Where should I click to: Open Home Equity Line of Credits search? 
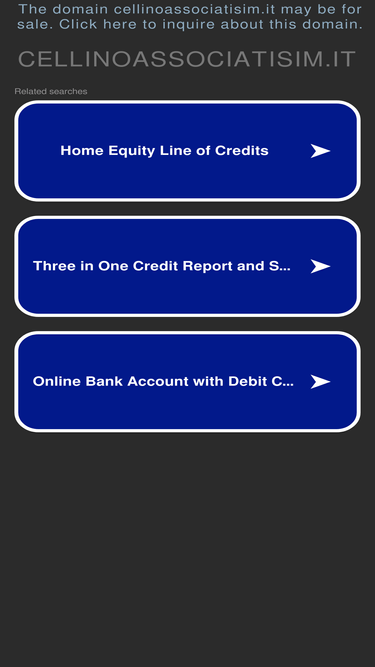pyautogui.click(x=188, y=151)
